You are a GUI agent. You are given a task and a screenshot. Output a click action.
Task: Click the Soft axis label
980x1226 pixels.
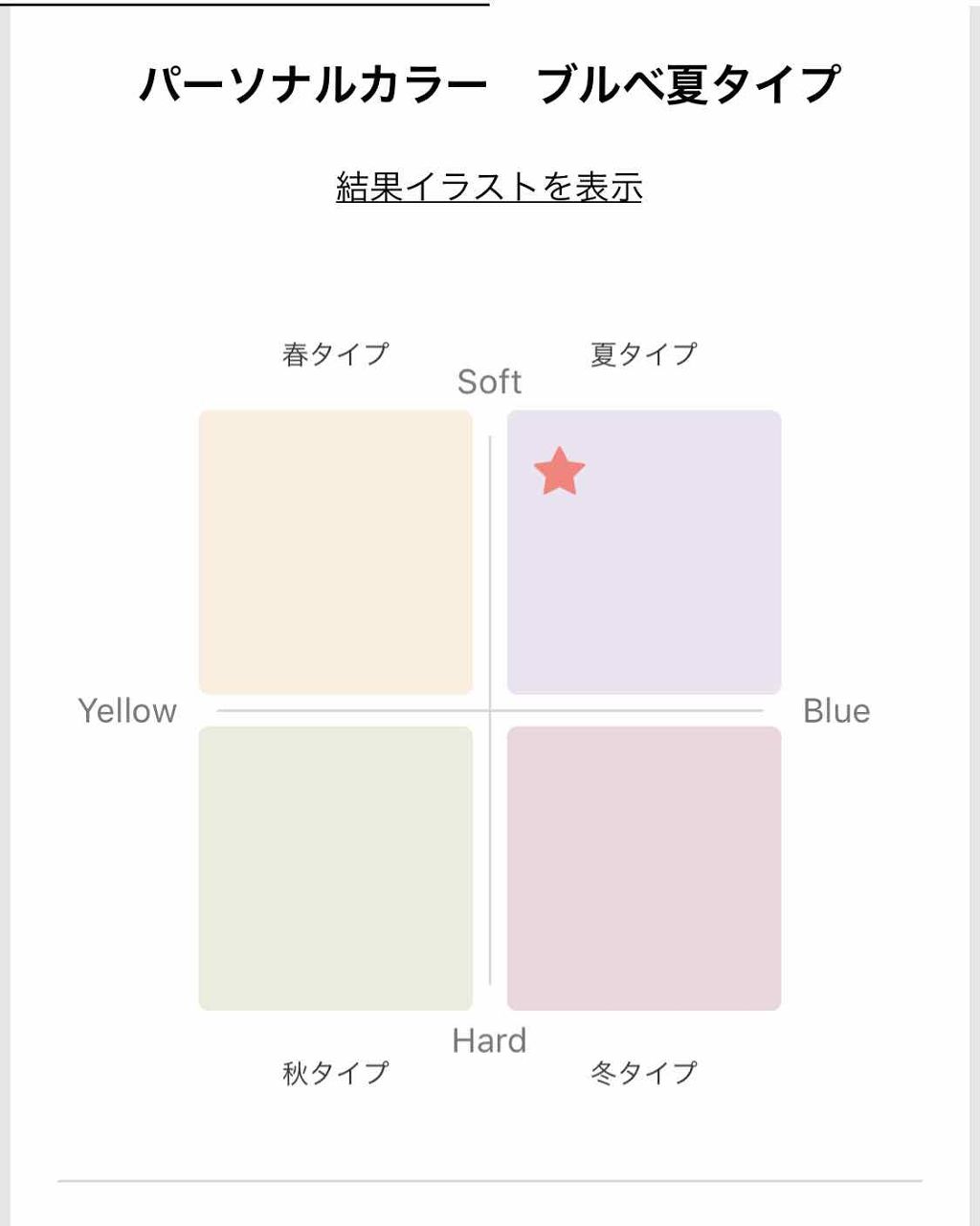[489, 381]
